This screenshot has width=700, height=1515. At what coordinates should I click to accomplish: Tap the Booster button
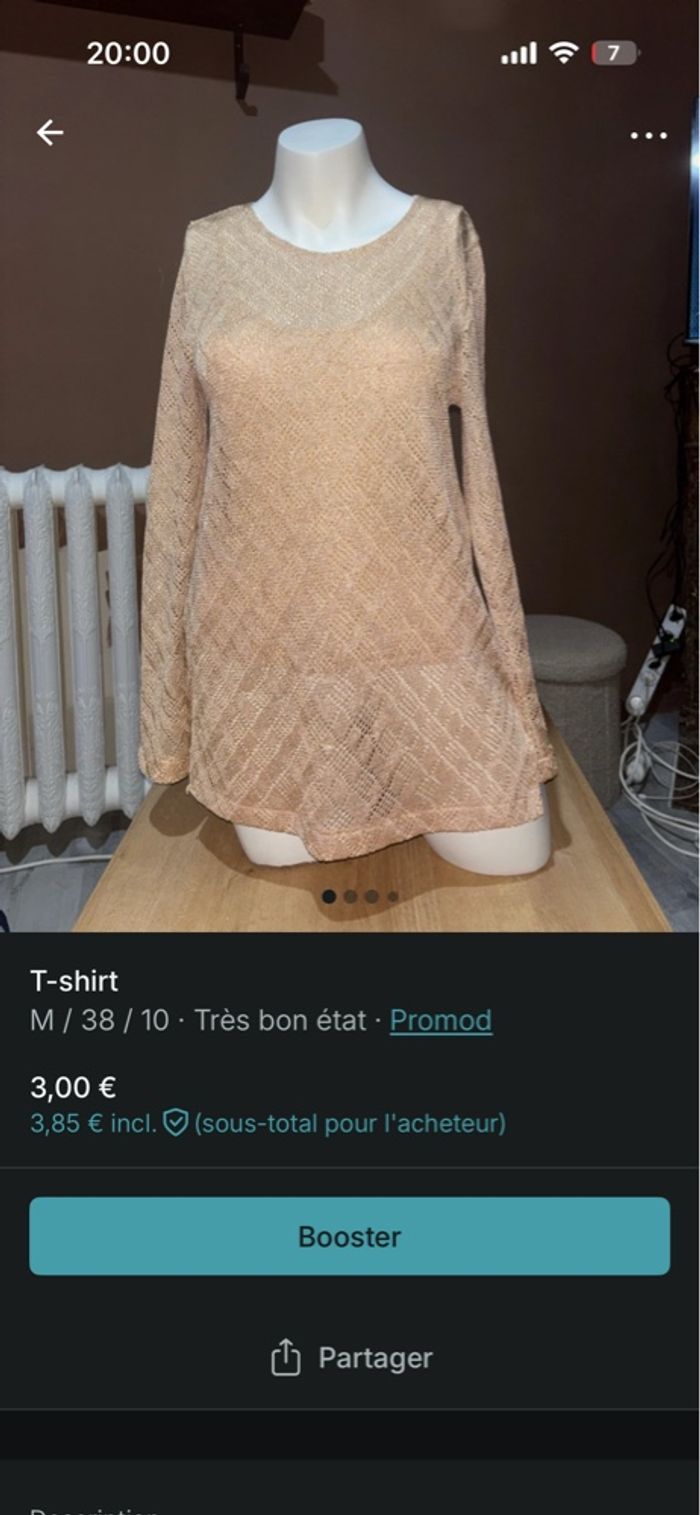[x=349, y=1236]
